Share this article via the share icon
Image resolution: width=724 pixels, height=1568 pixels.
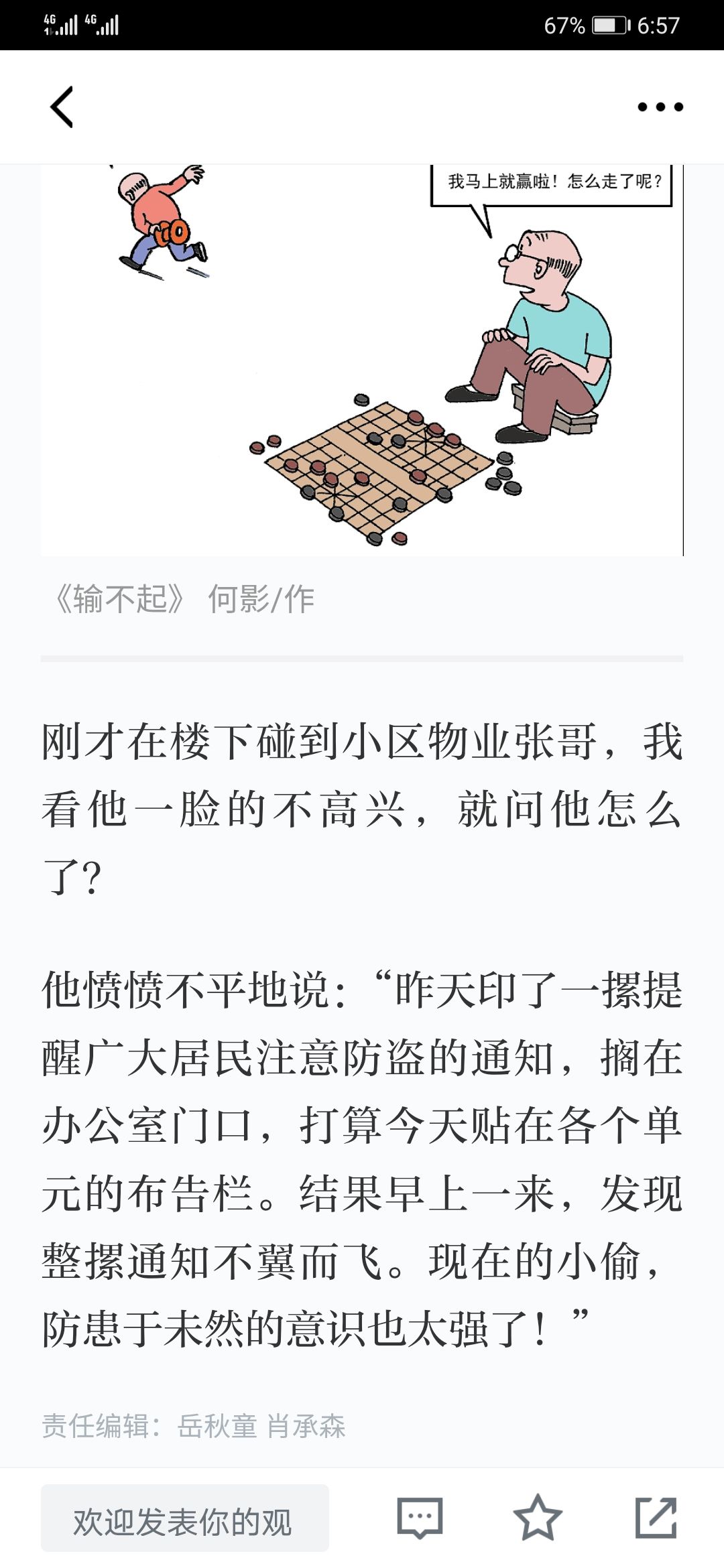click(x=656, y=1518)
